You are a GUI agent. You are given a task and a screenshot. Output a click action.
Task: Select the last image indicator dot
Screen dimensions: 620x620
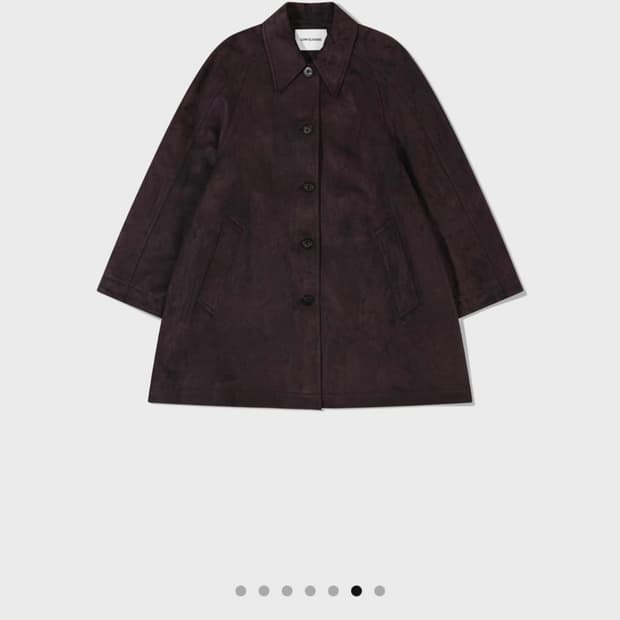pyautogui.click(x=380, y=591)
